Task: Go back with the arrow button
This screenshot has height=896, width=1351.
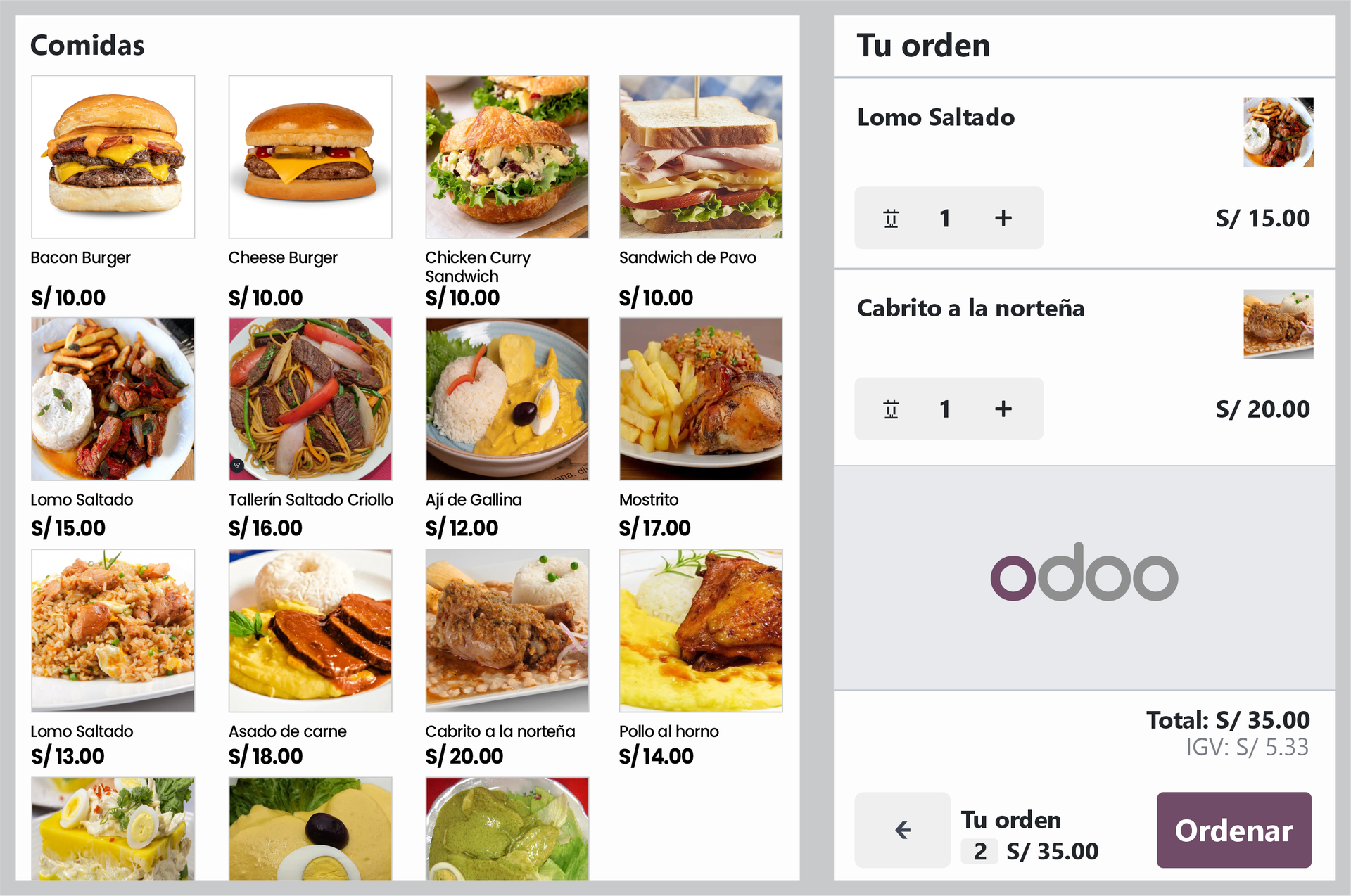Action: tap(902, 830)
